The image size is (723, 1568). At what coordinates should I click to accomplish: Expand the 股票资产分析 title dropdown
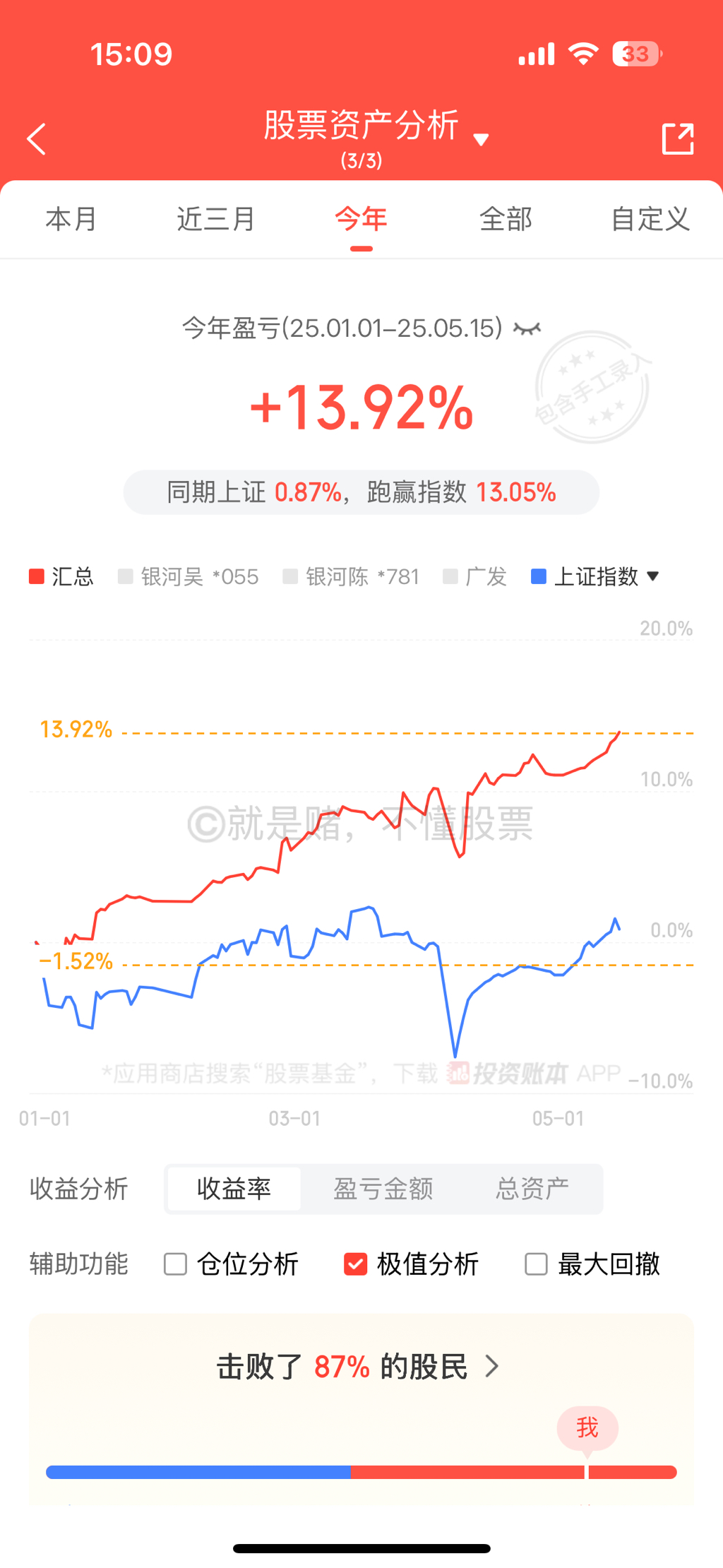pos(481,139)
